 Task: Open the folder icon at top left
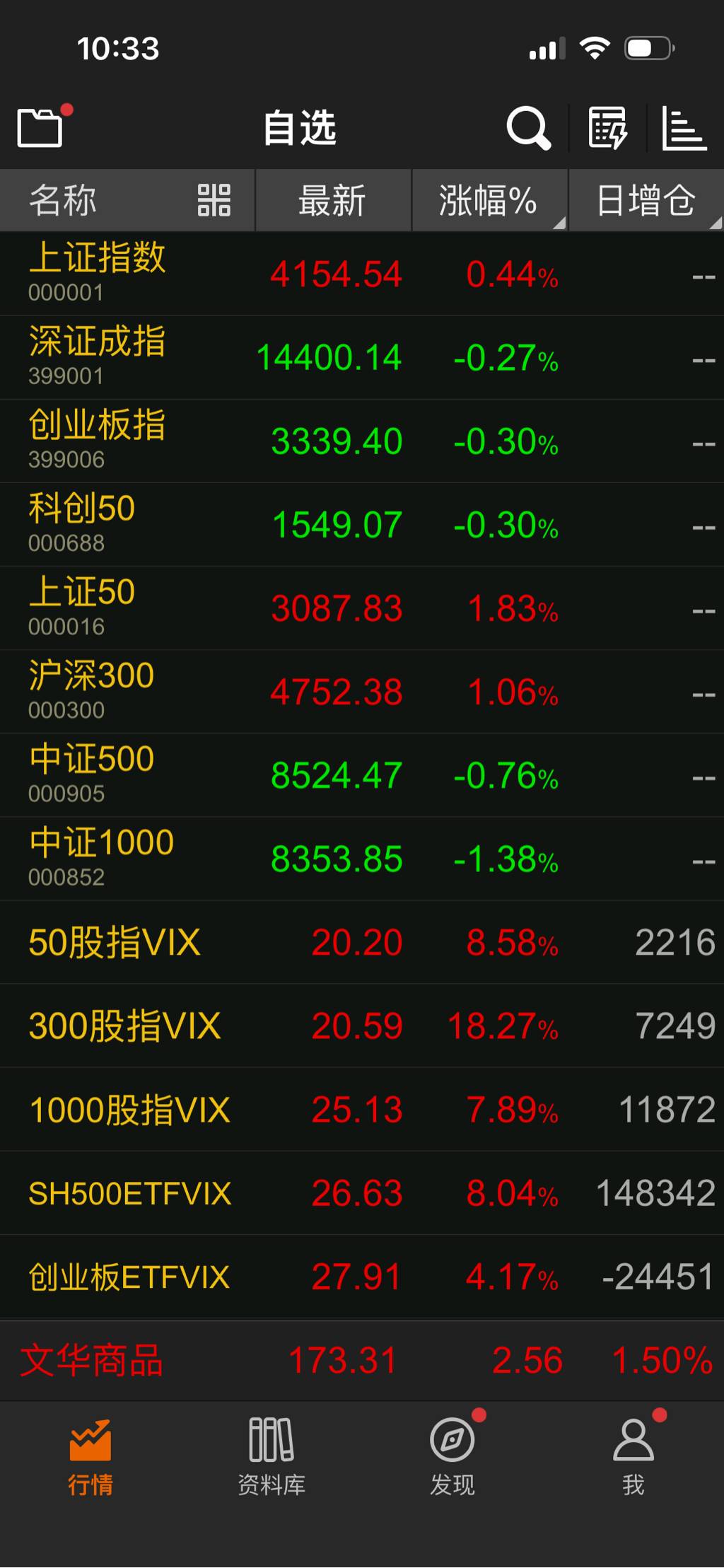[40, 128]
